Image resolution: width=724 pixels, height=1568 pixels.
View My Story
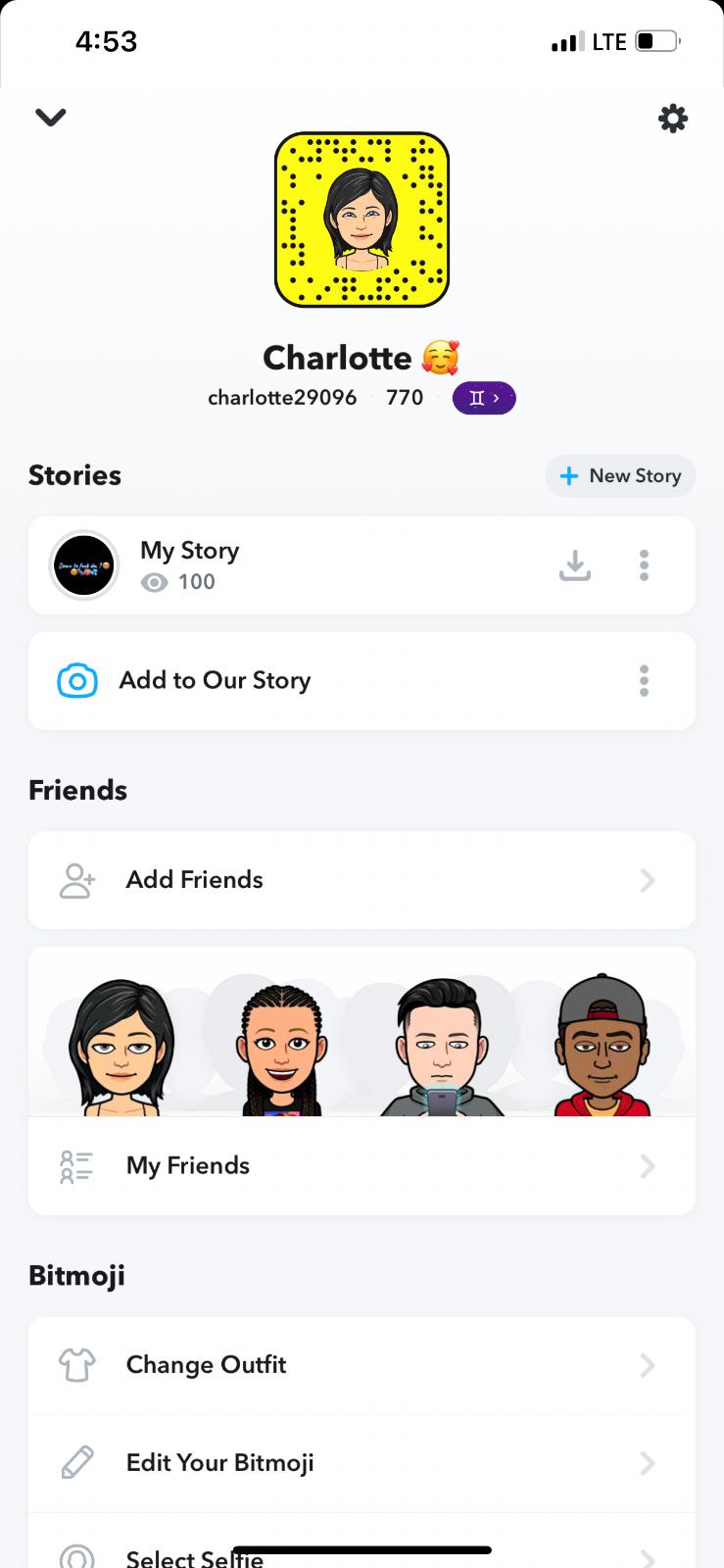pyautogui.click(x=188, y=564)
